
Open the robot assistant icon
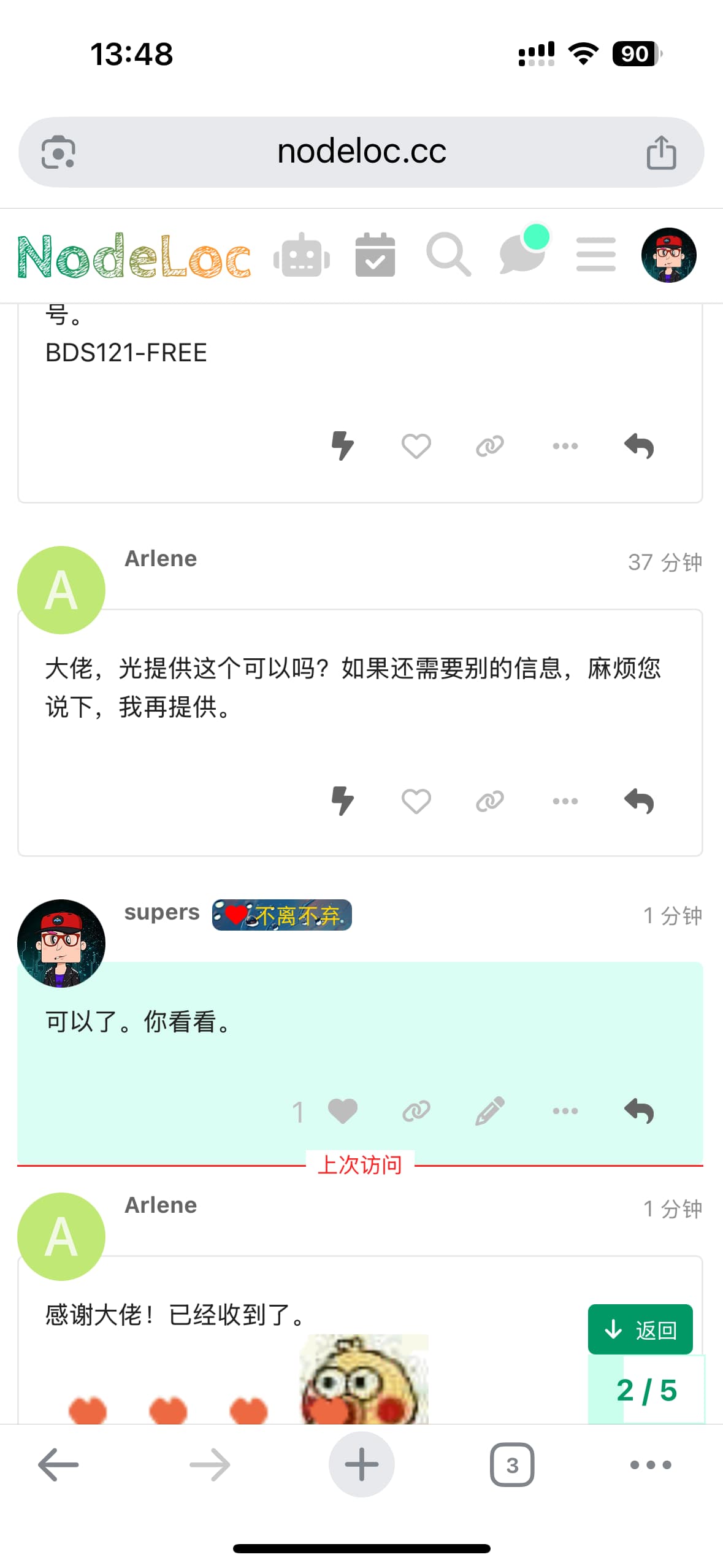301,255
